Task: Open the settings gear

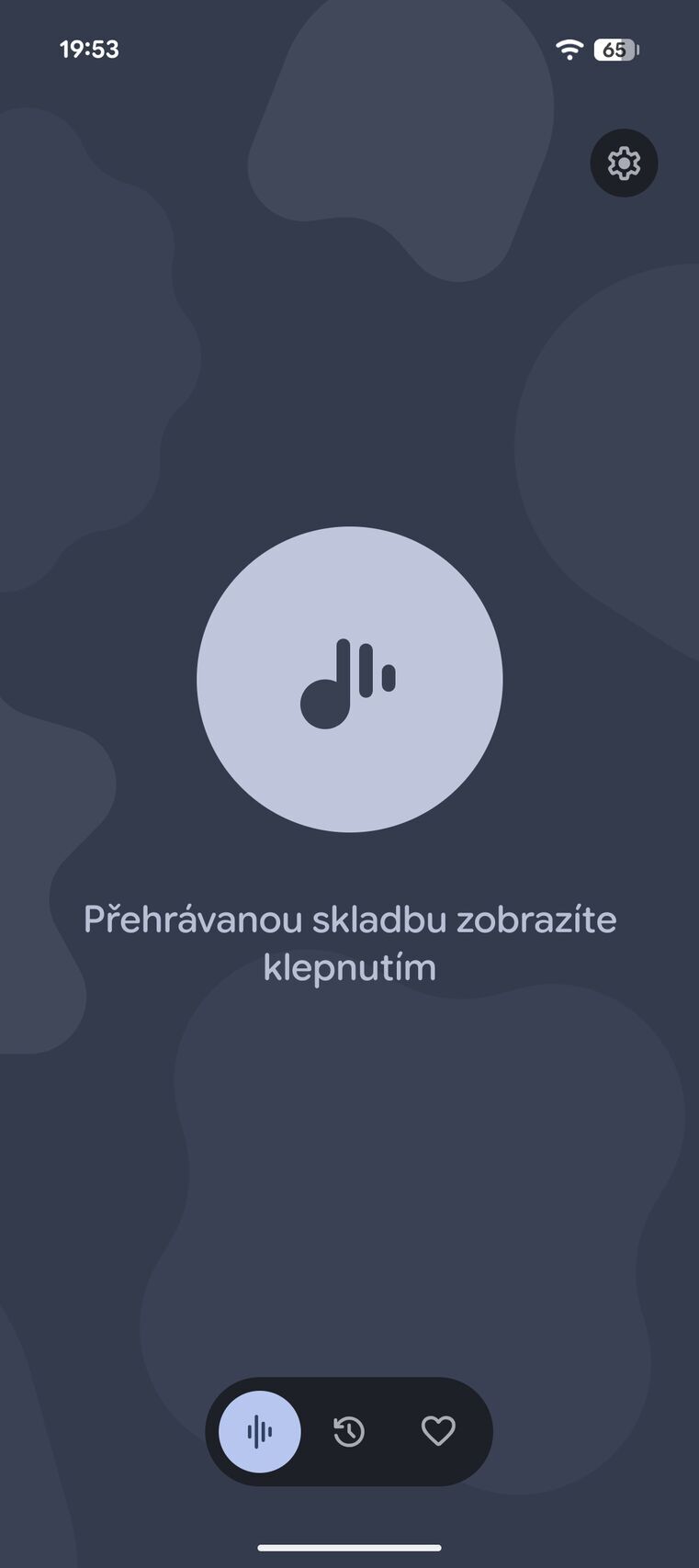Action: point(624,164)
